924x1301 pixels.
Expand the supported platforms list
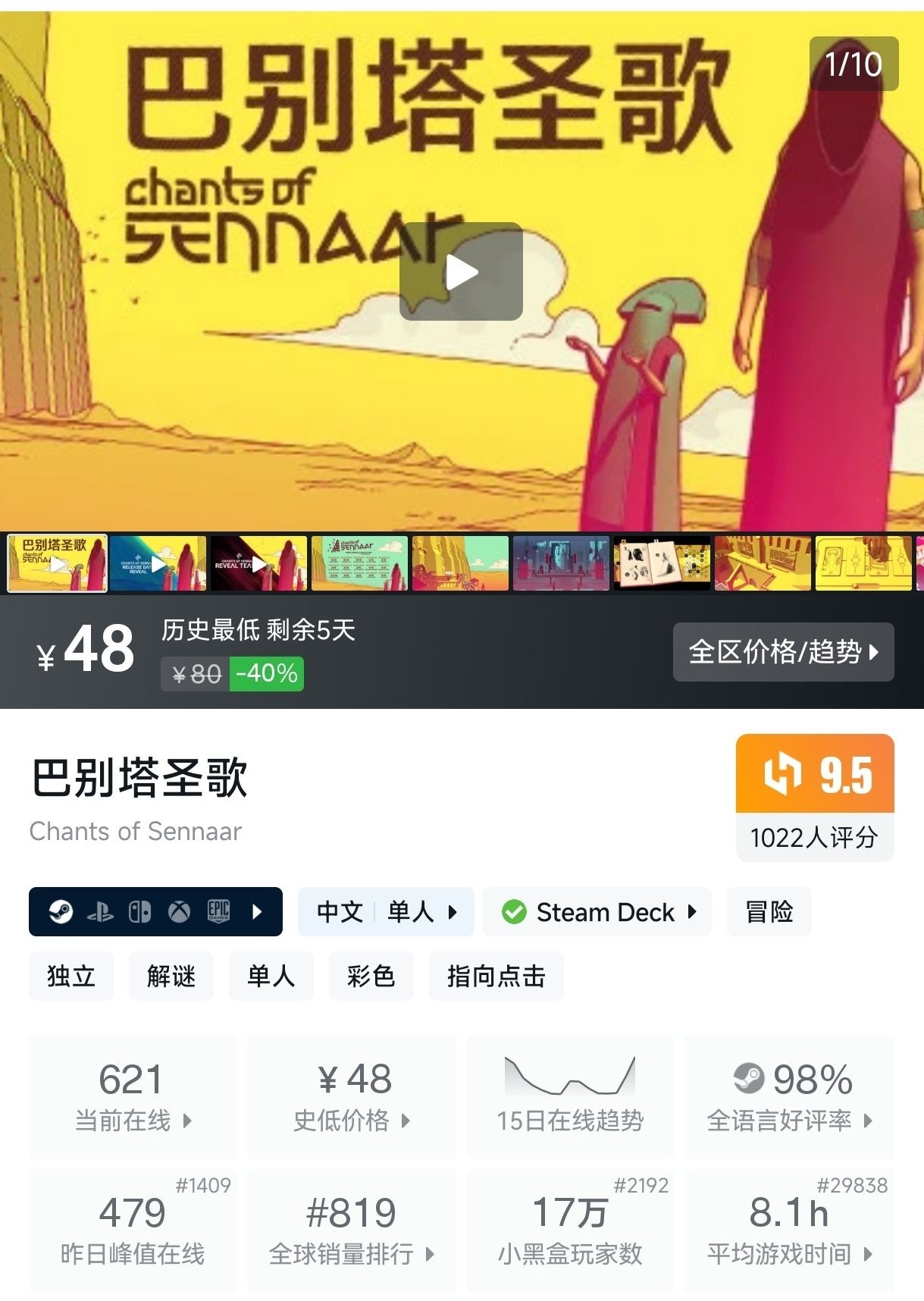point(155,911)
